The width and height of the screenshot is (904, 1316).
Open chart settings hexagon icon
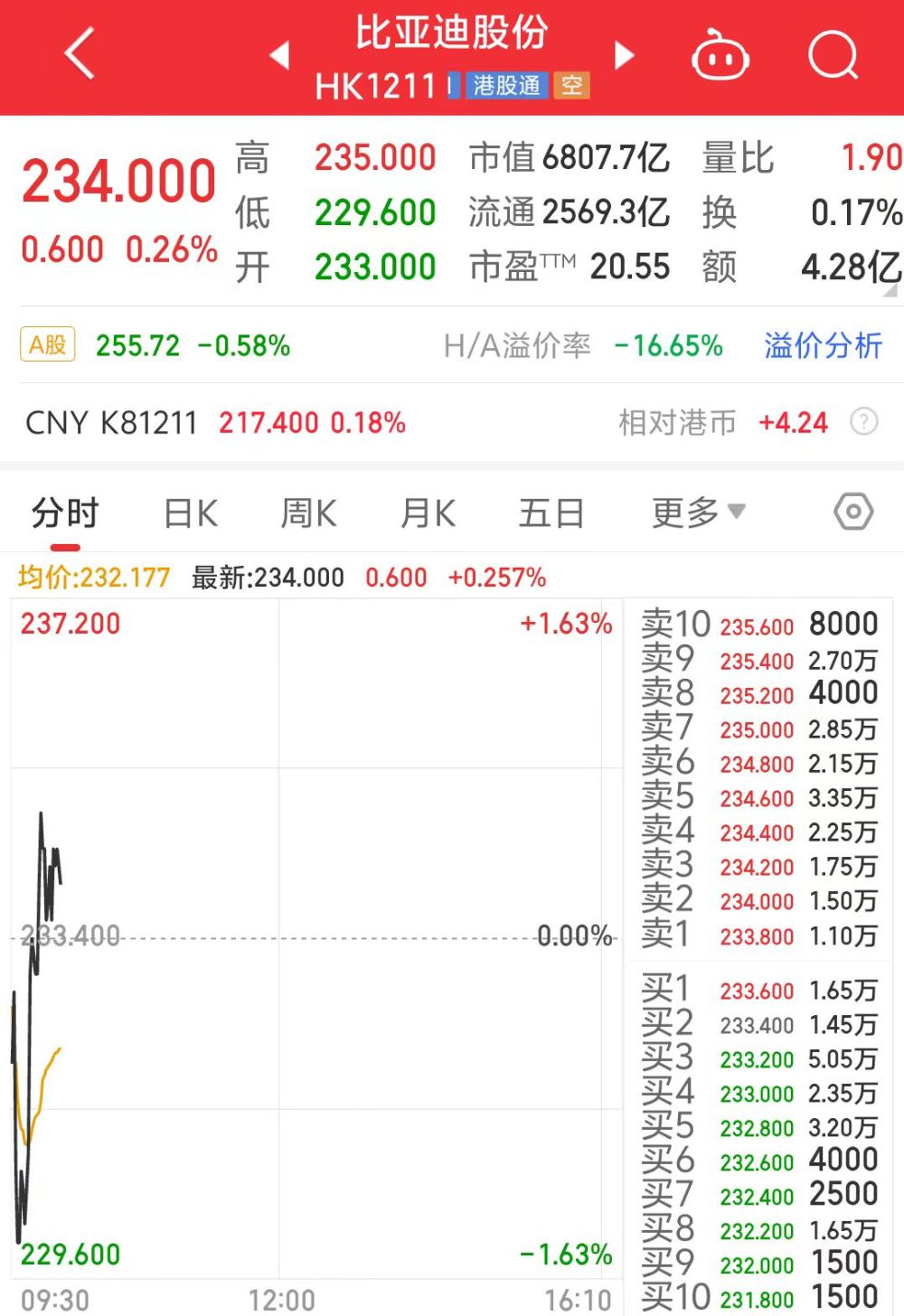click(852, 512)
